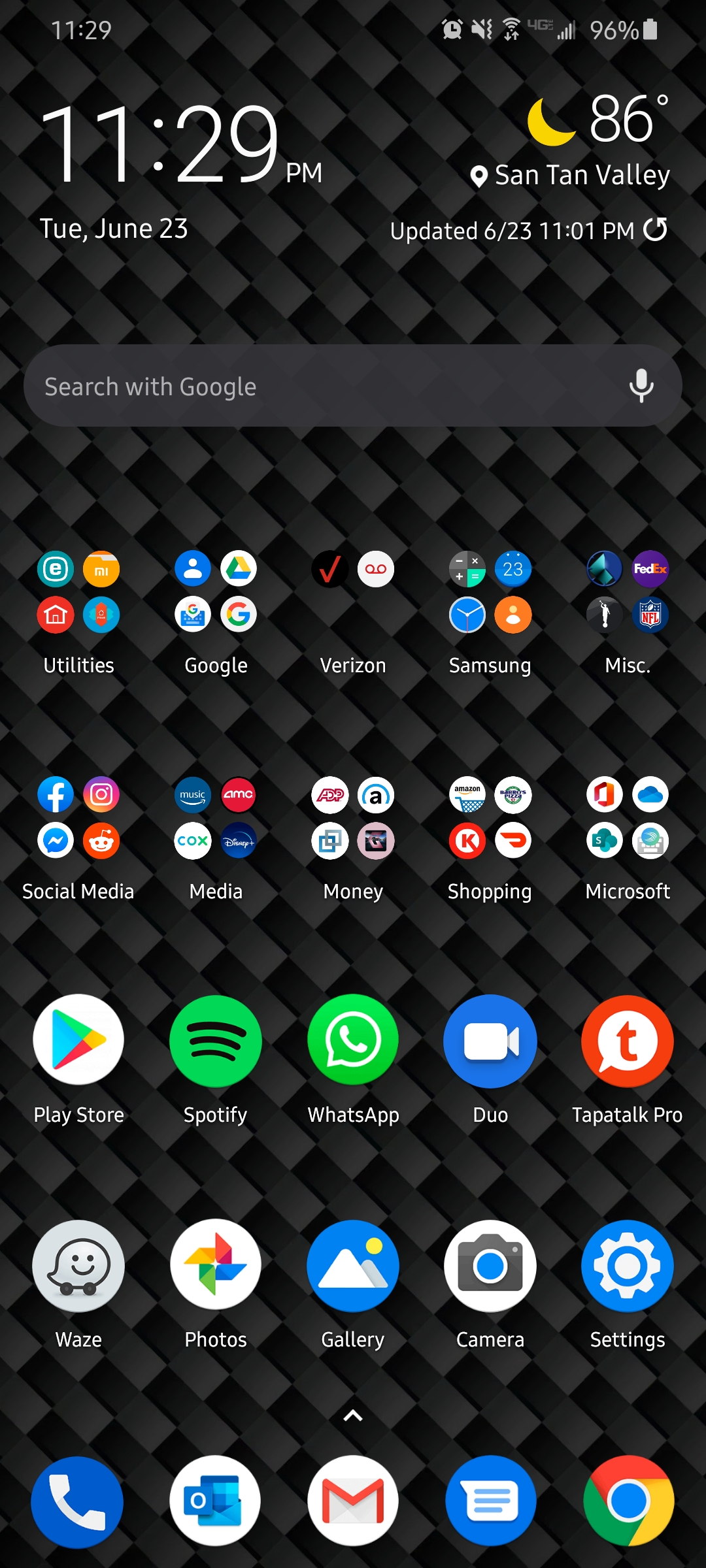
Task: Launch Chrome browser from the dock
Action: [628, 1501]
